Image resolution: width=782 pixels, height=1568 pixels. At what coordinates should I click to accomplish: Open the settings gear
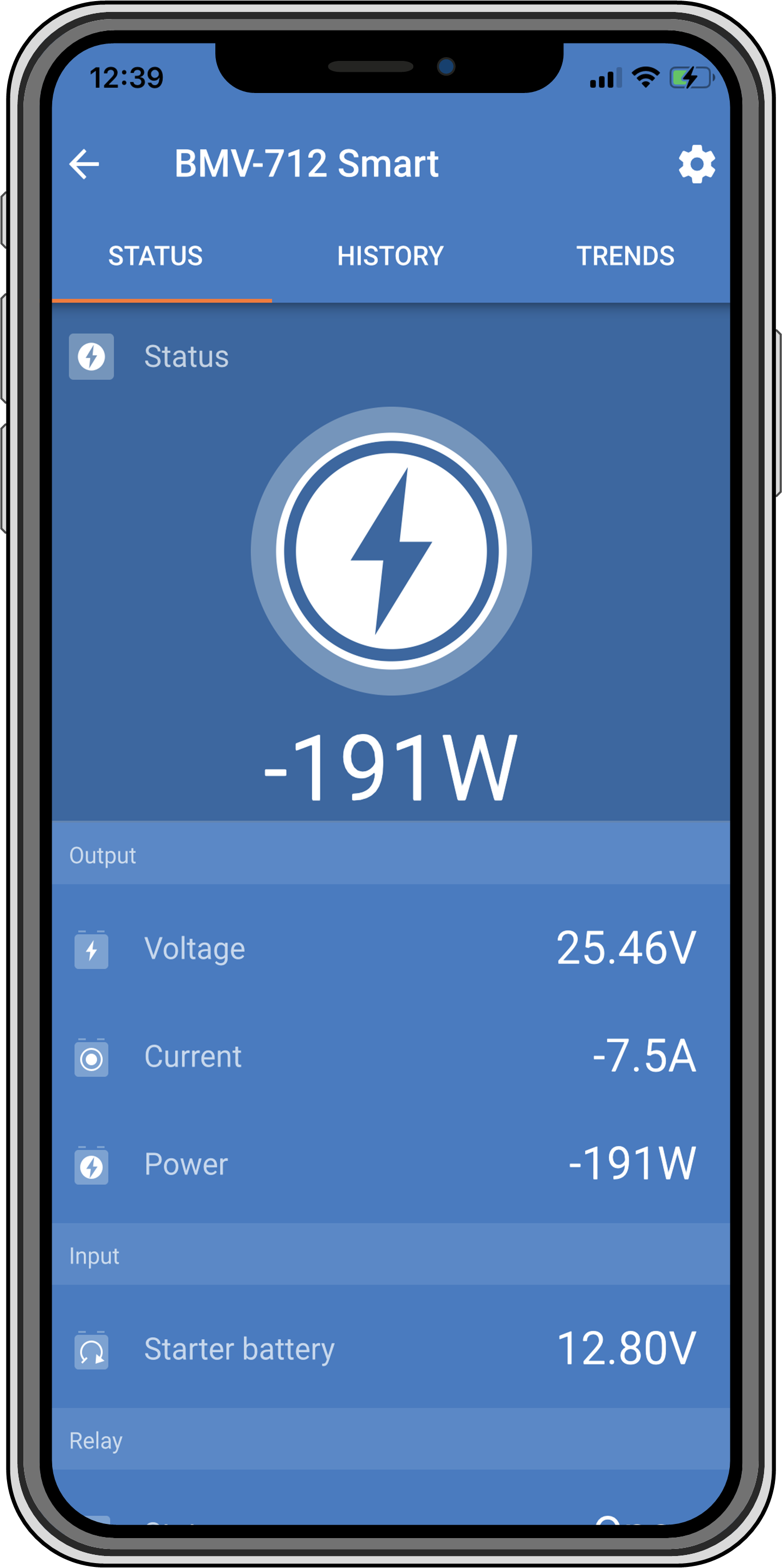(x=696, y=164)
